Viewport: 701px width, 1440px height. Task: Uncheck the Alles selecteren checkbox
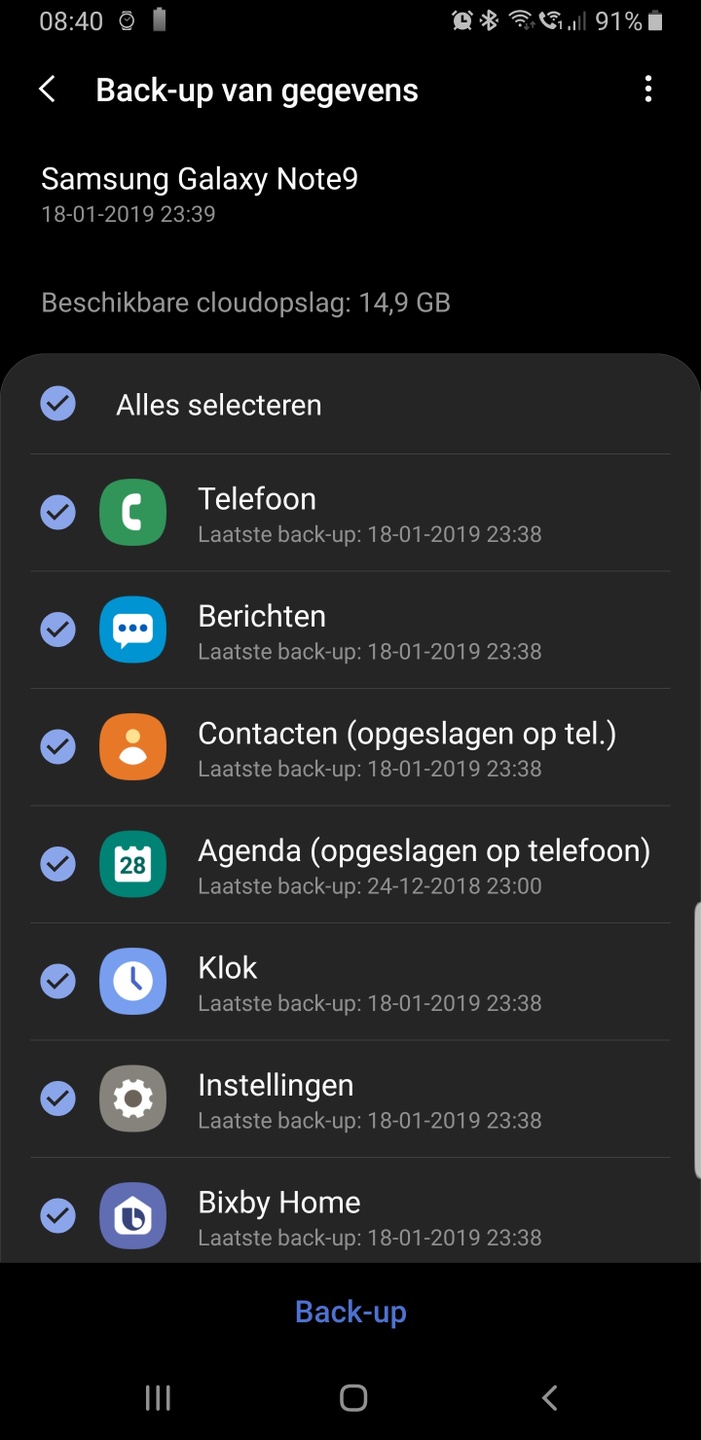pos(58,404)
